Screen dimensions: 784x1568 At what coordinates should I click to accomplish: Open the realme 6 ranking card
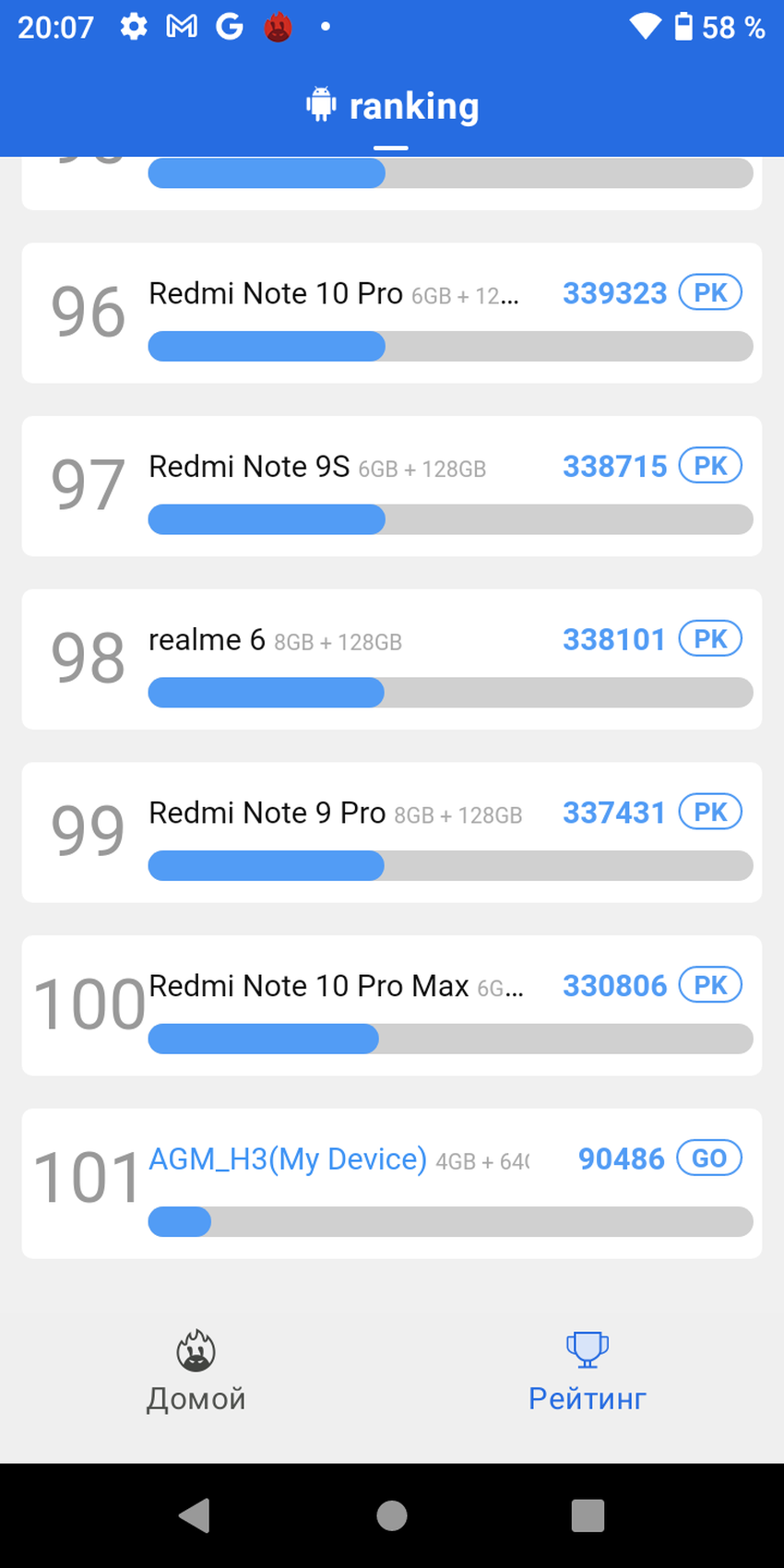pyautogui.click(x=350, y=659)
